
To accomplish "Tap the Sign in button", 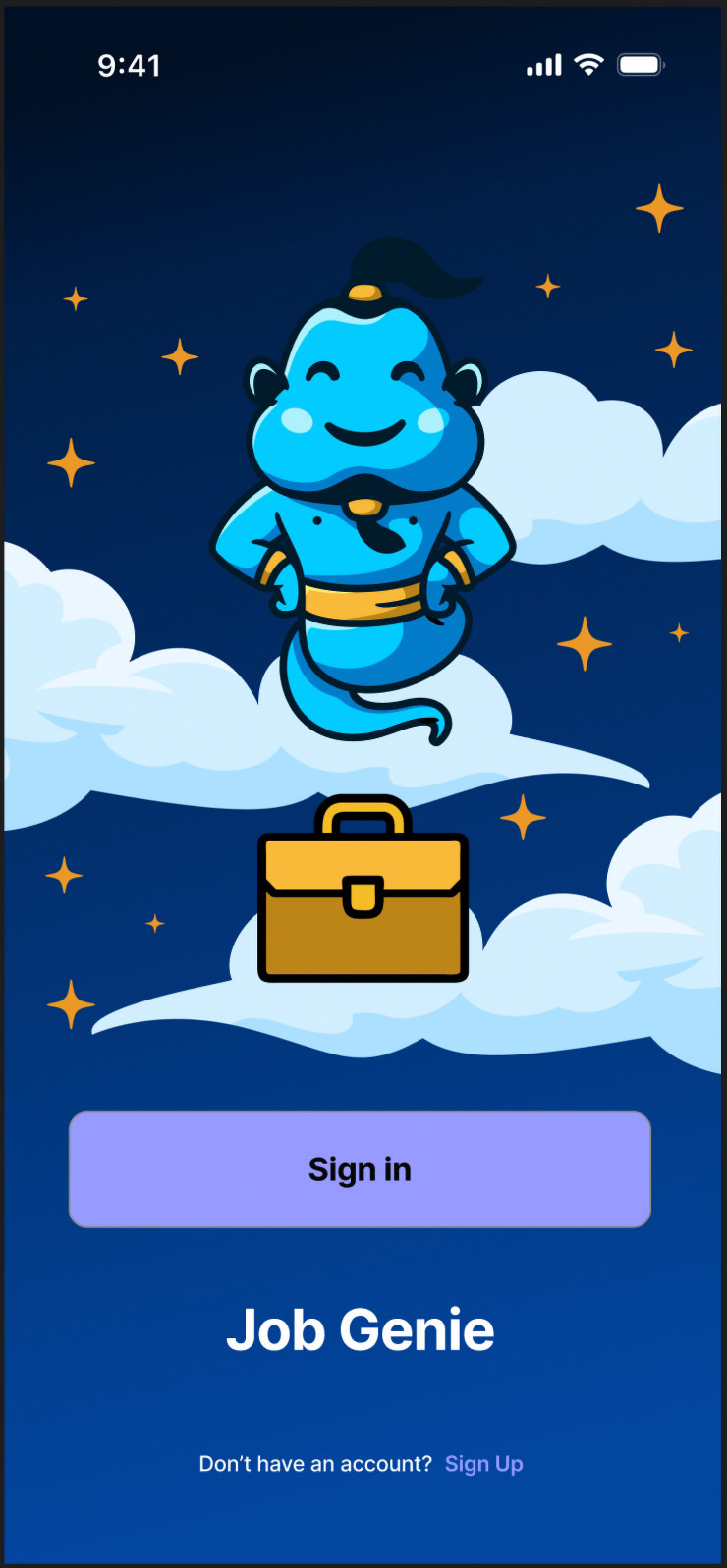I will 360,1168.
